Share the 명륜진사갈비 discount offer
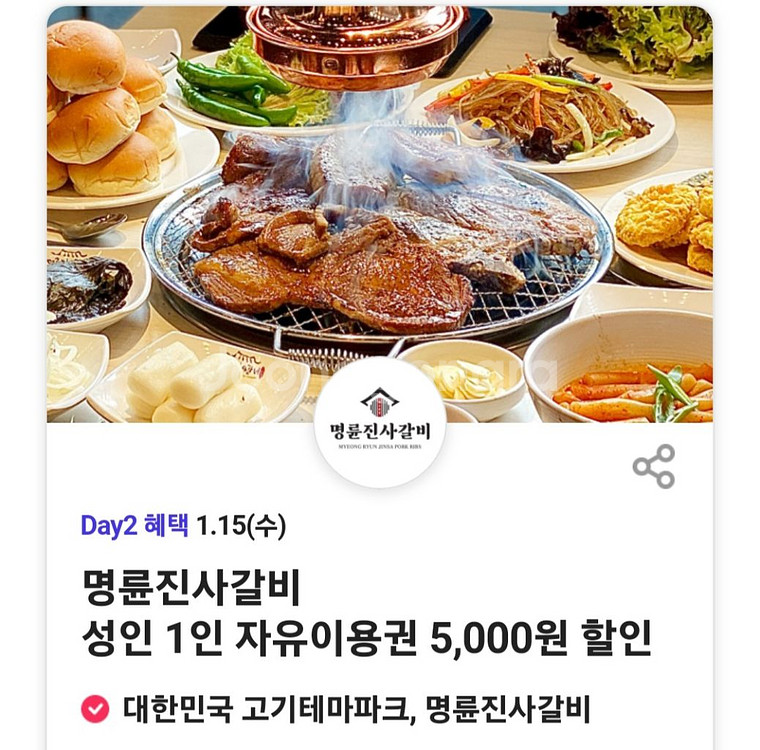This screenshot has height=750, width=760. tap(654, 467)
